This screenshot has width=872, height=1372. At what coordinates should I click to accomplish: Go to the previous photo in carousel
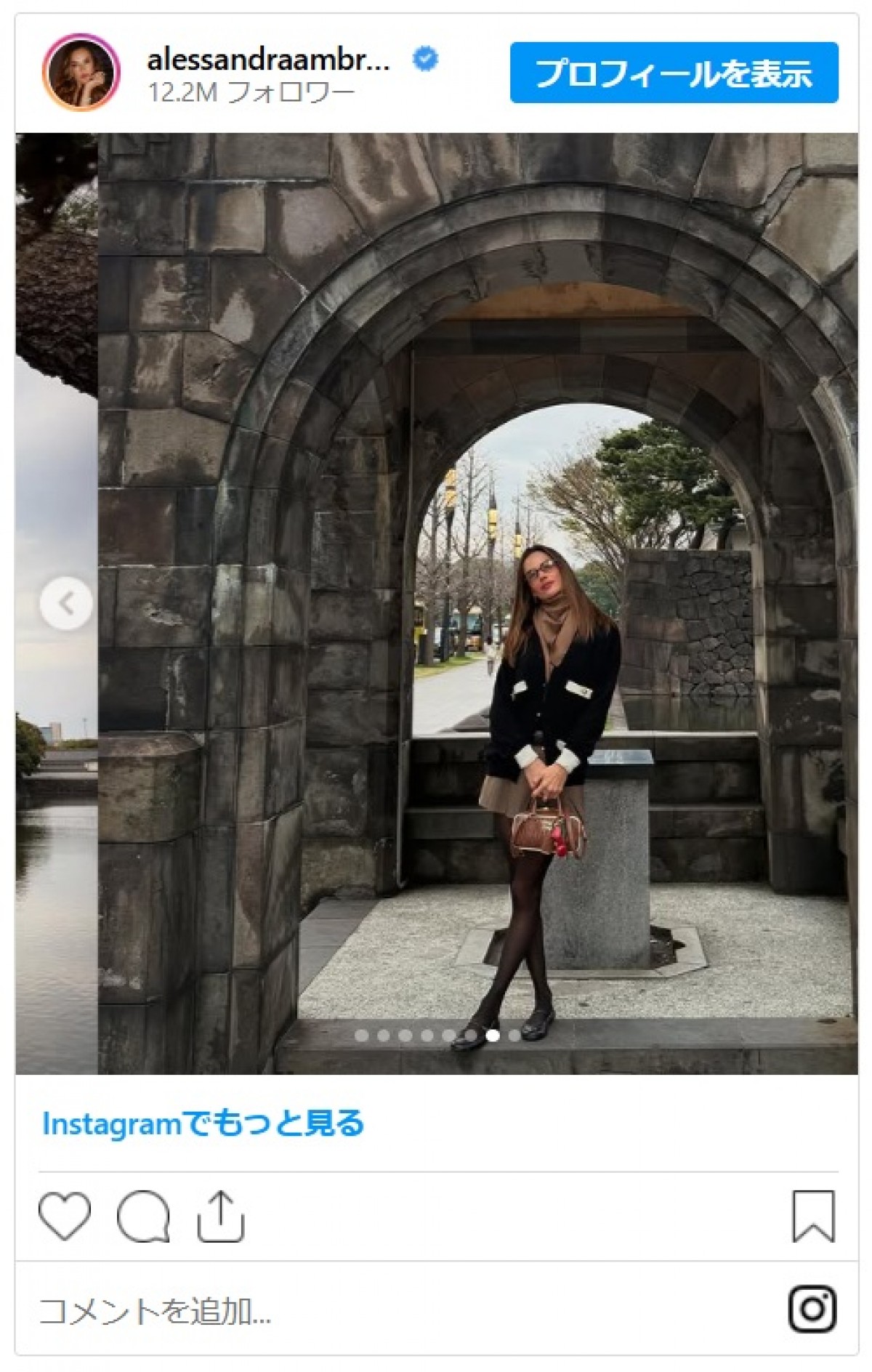66,603
